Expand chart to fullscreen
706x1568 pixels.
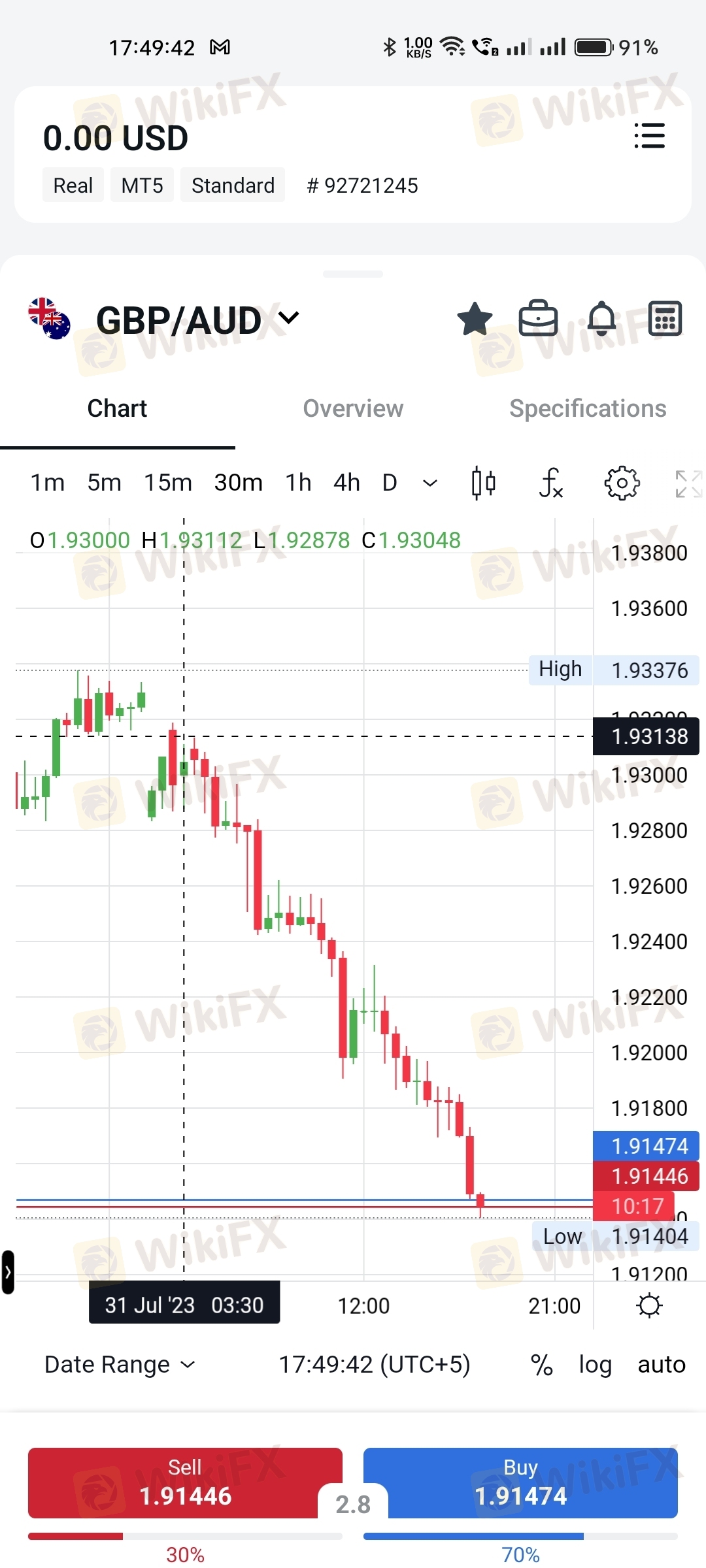[x=688, y=483]
